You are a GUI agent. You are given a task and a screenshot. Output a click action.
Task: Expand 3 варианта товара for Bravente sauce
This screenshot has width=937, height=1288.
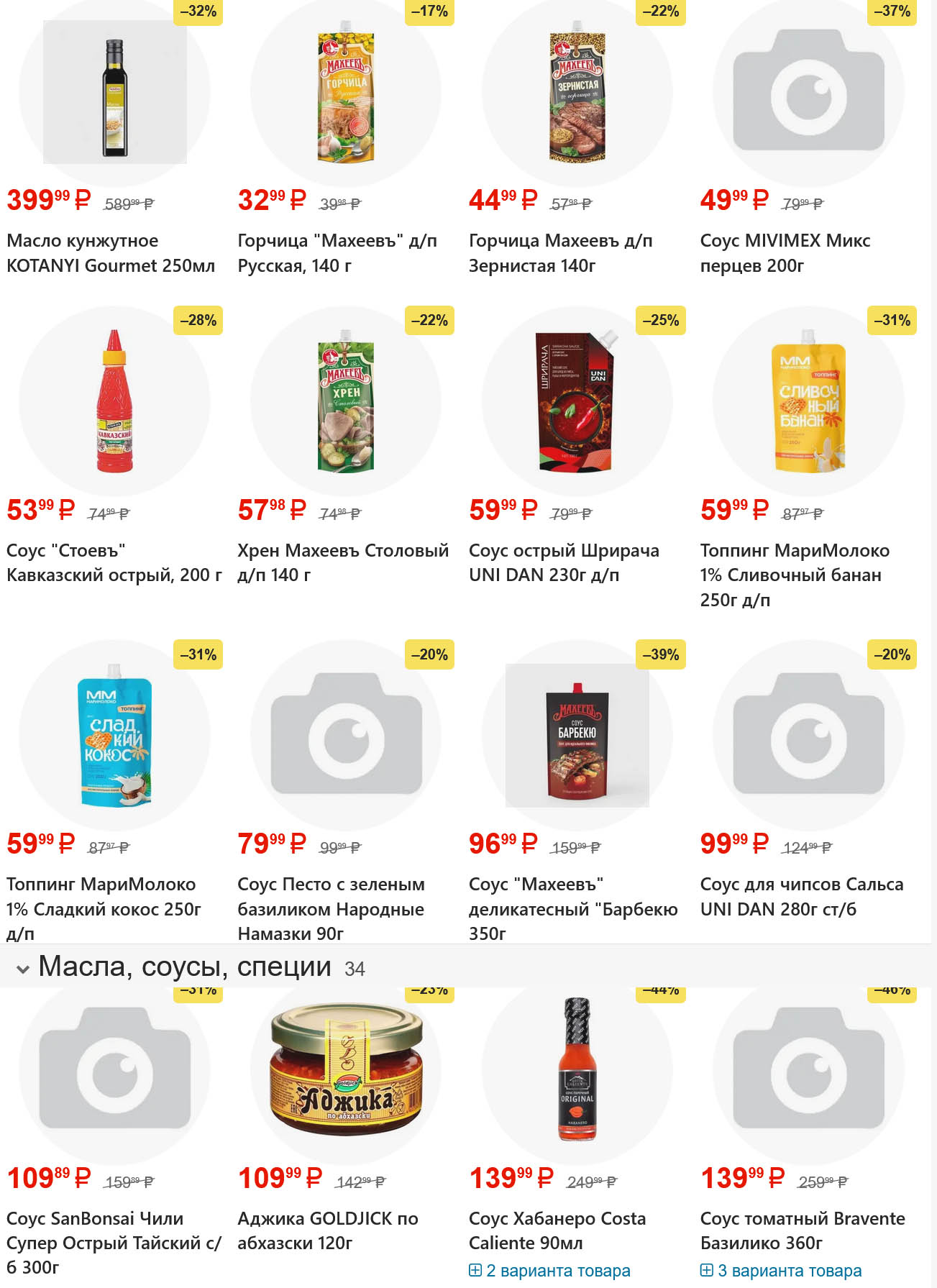point(781,1271)
